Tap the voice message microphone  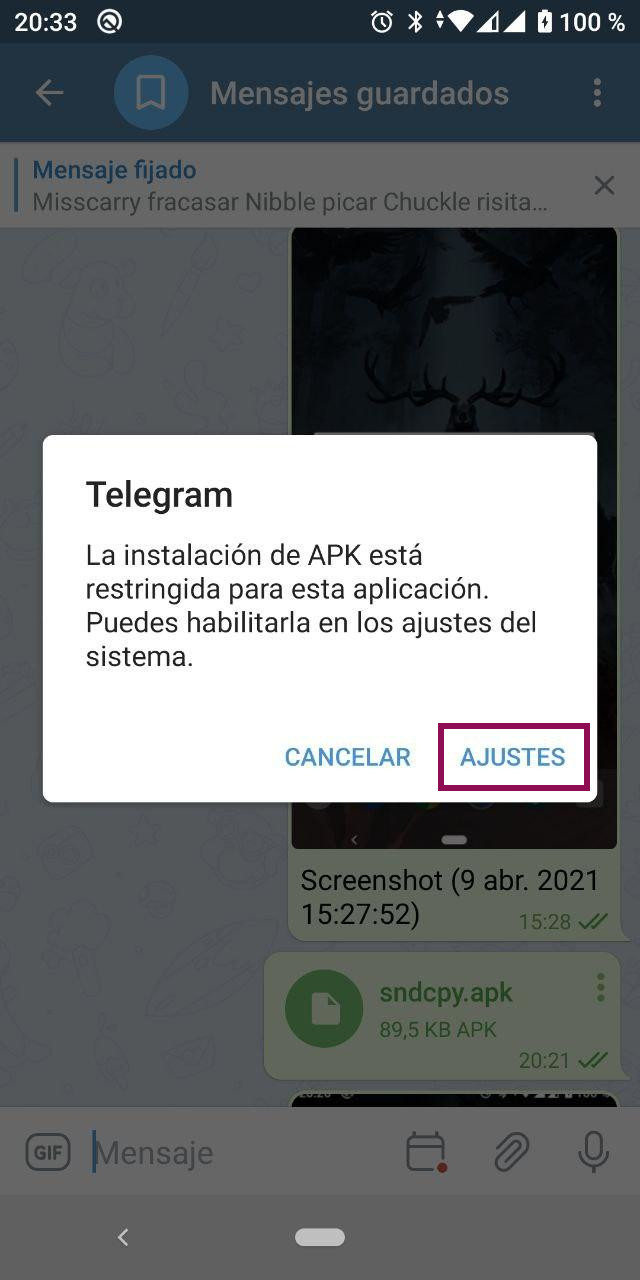pos(593,1152)
